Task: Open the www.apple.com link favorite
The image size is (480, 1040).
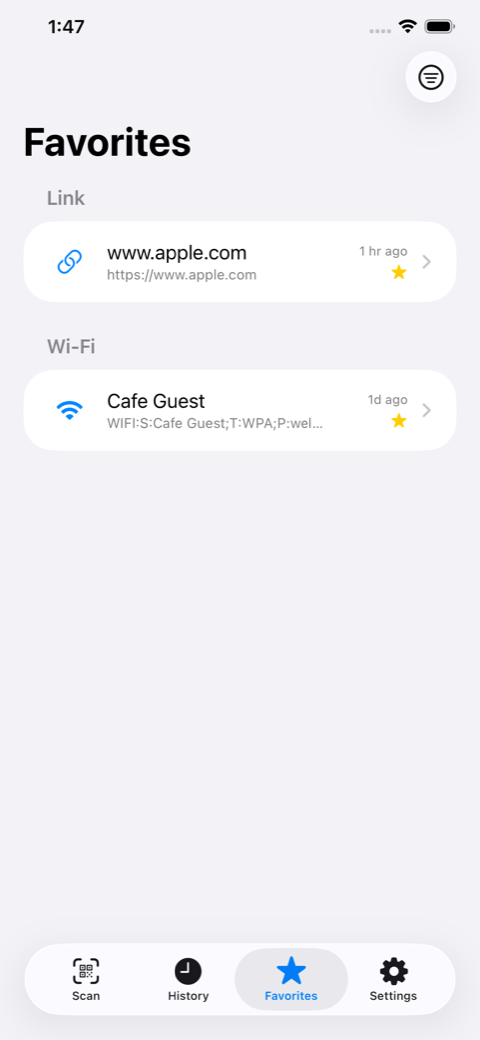Action: point(240,262)
